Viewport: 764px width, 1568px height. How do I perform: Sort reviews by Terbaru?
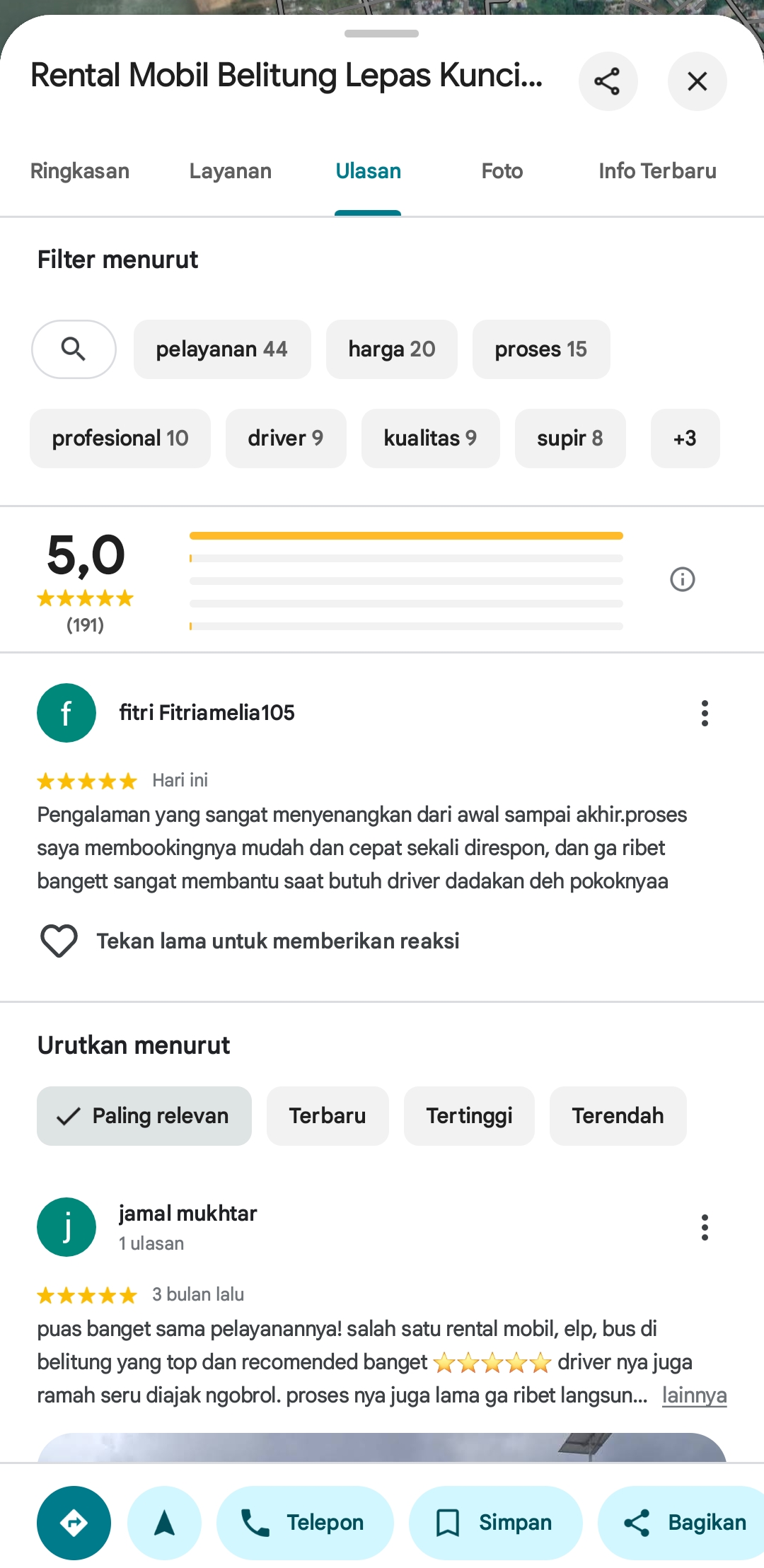(x=328, y=1116)
